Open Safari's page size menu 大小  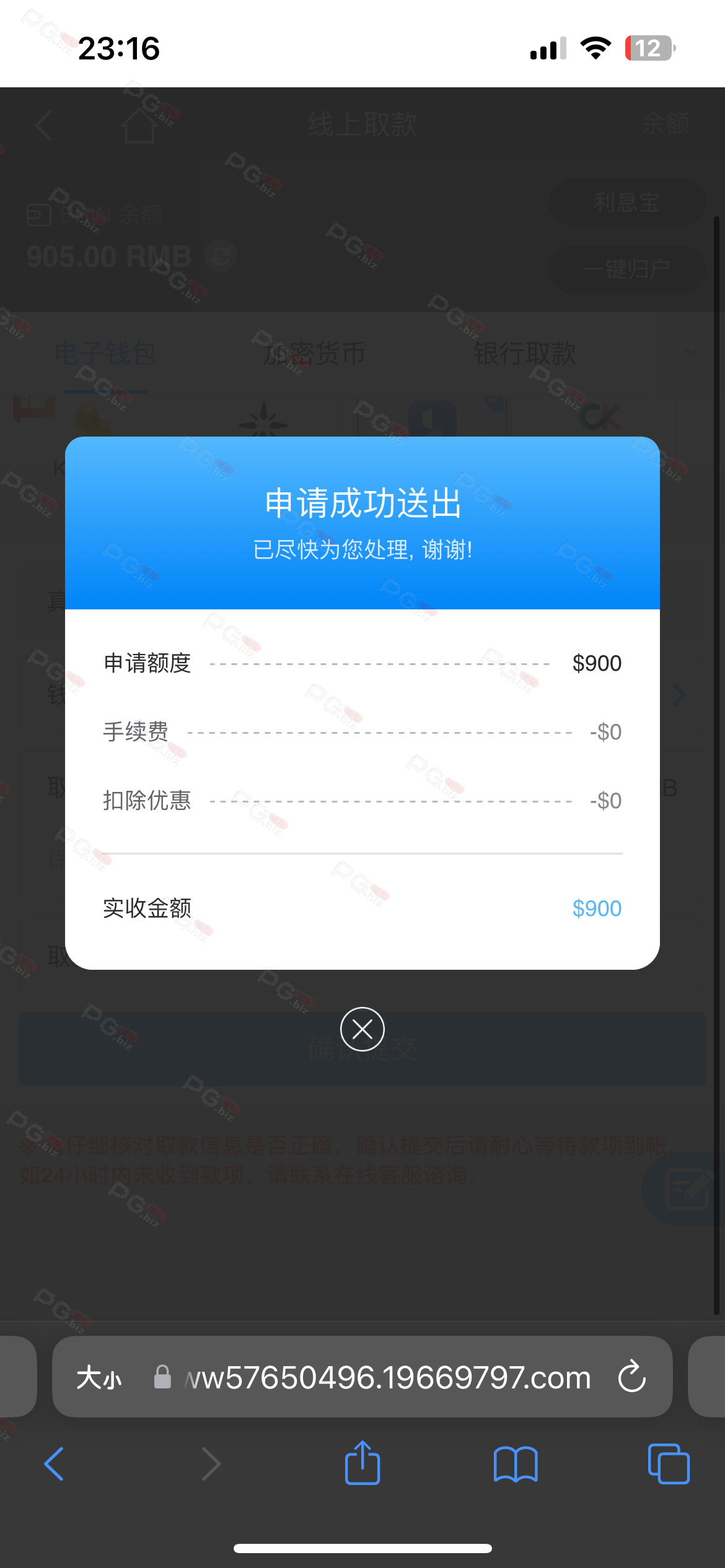pyautogui.click(x=99, y=1378)
